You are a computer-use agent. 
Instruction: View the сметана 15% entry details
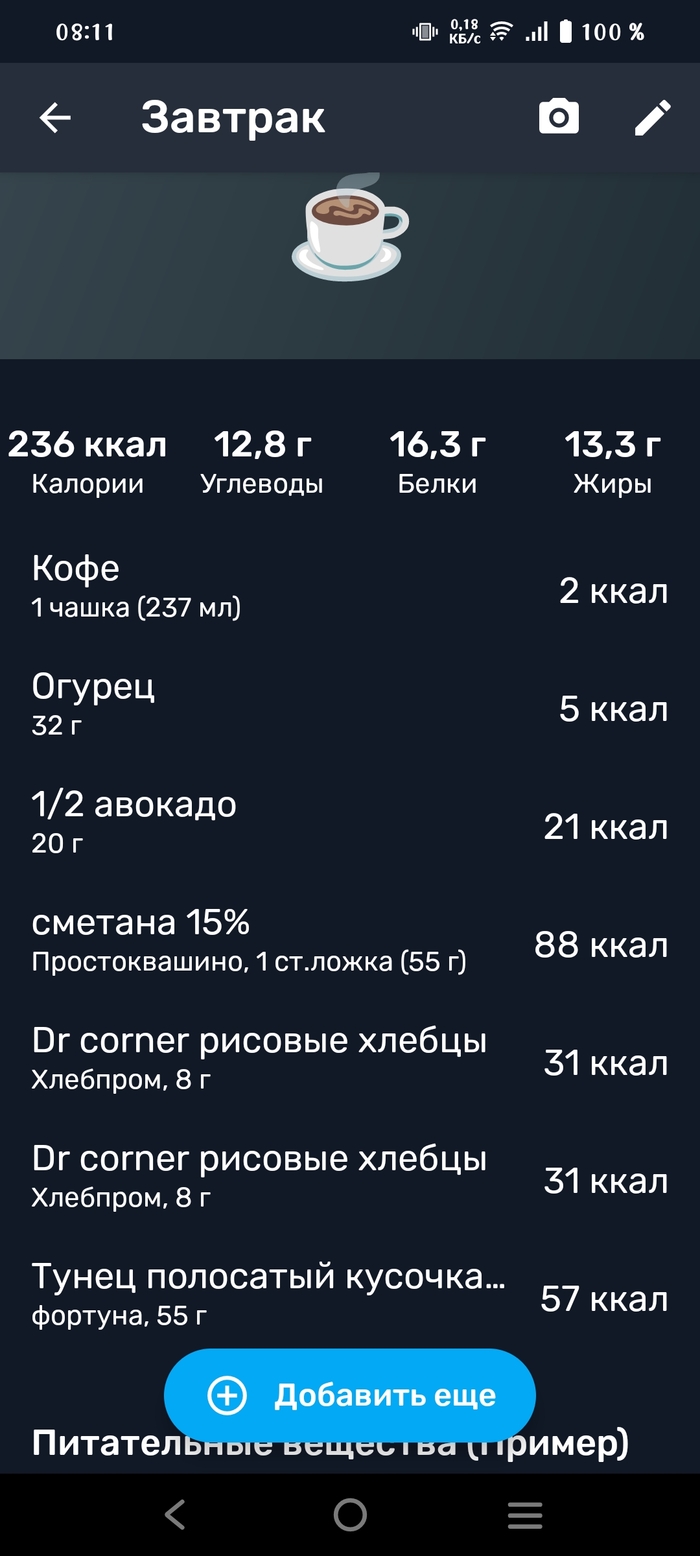(350, 944)
